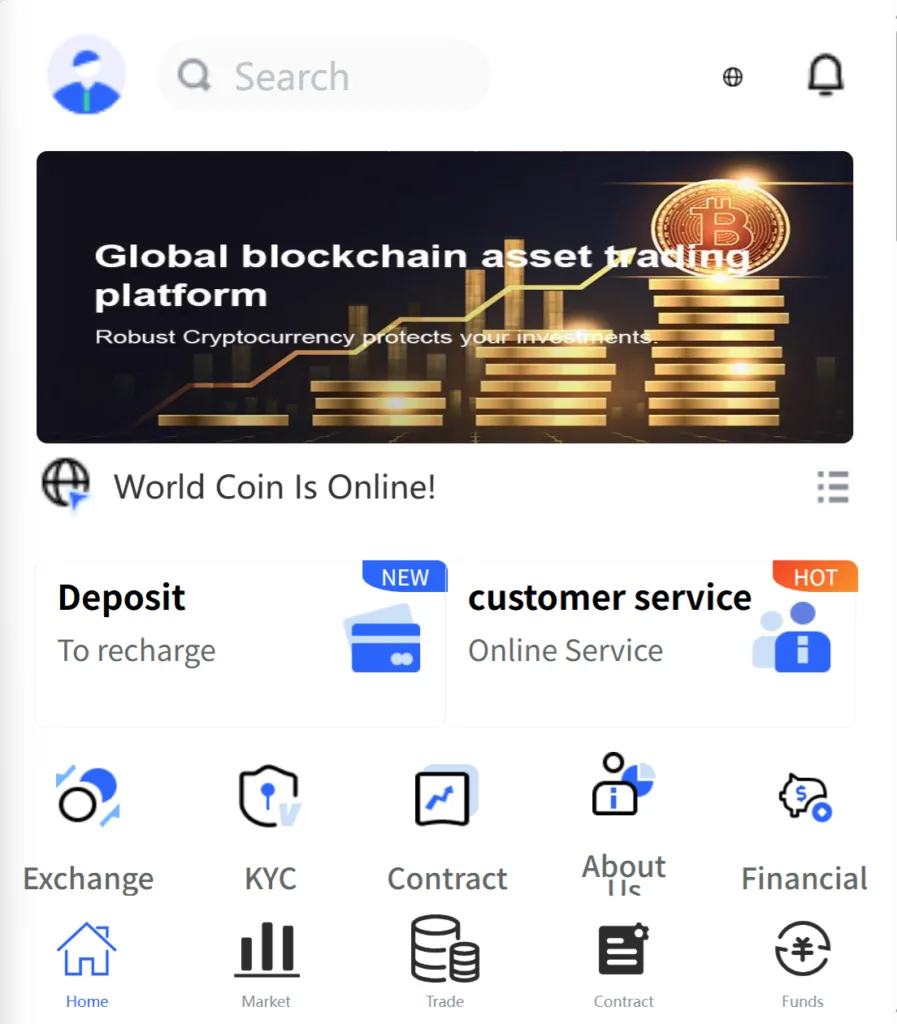Start KYC verification
This screenshot has width=897, height=1024.
tap(270, 828)
